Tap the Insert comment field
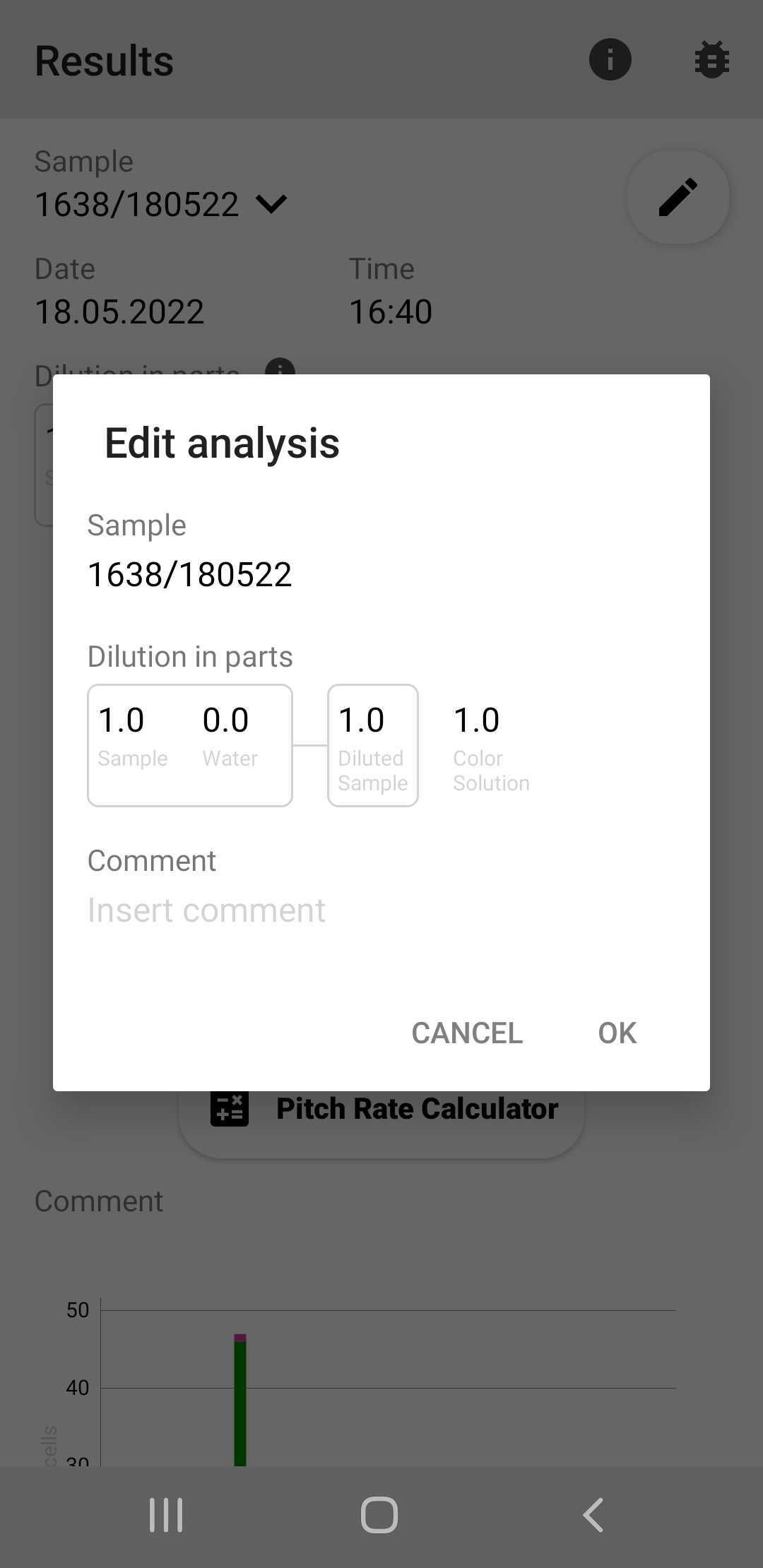The image size is (763, 1568). click(381, 910)
